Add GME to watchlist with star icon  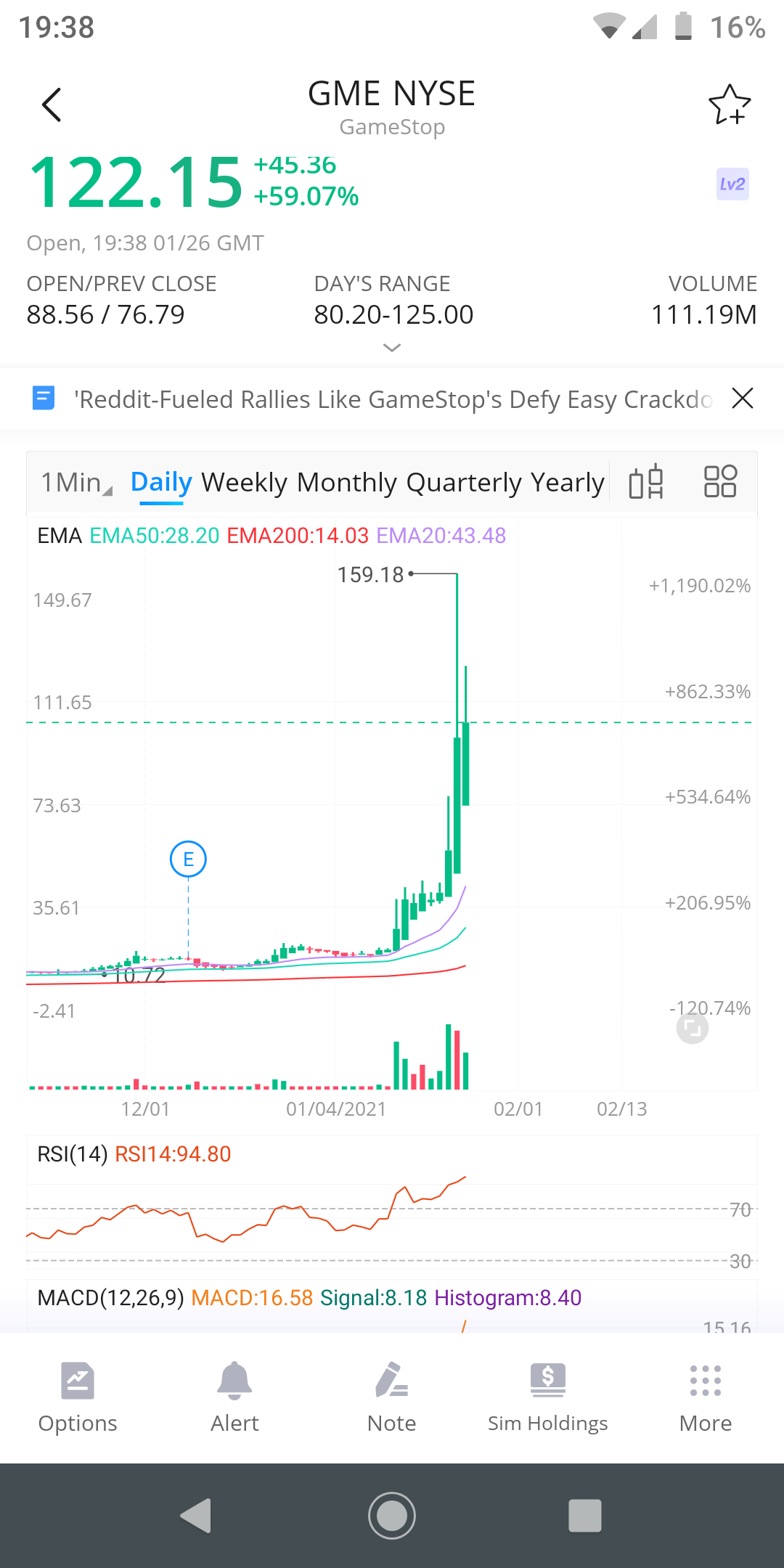(729, 105)
